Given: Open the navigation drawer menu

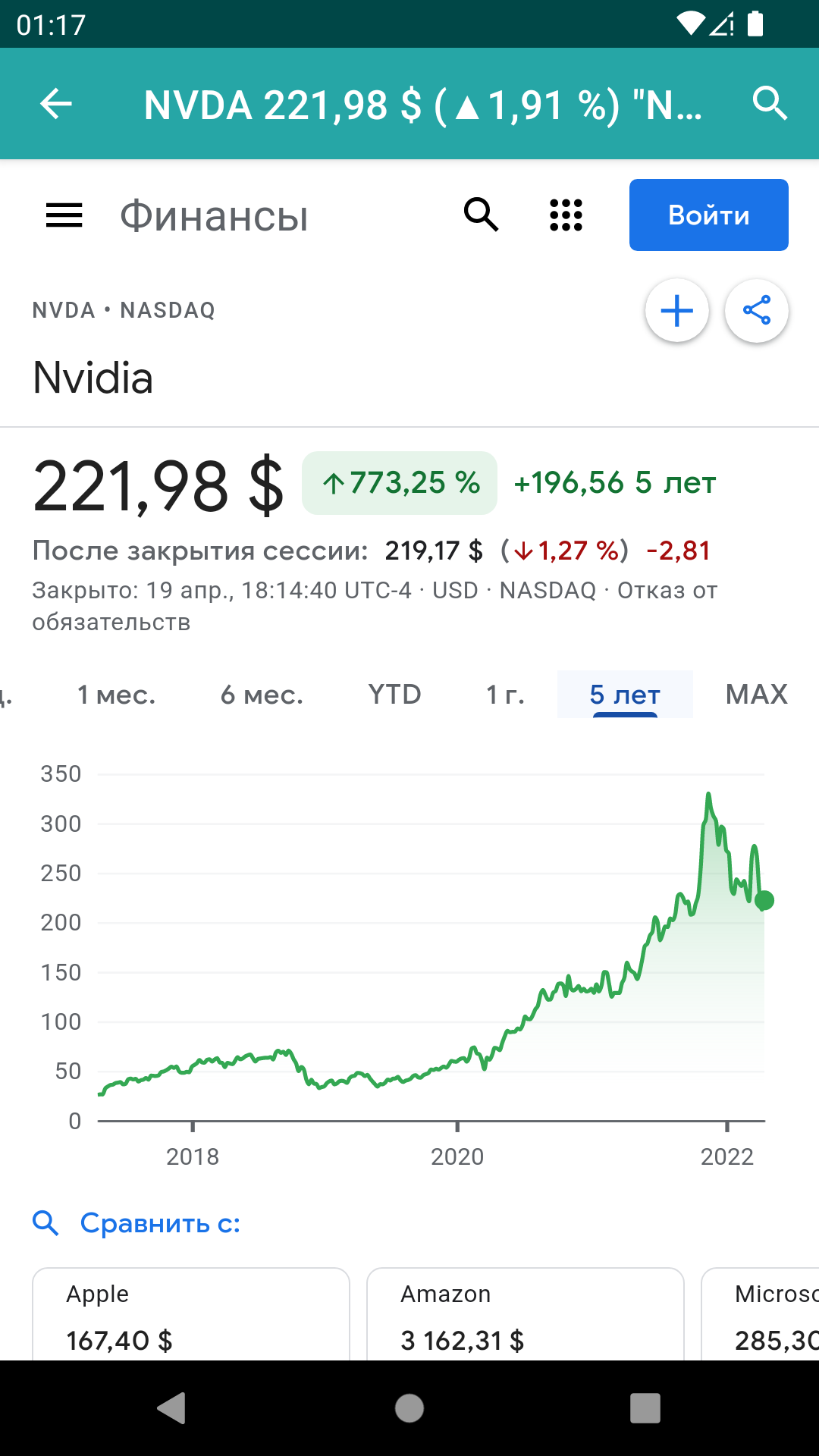Looking at the screenshot, I should 64,215.
